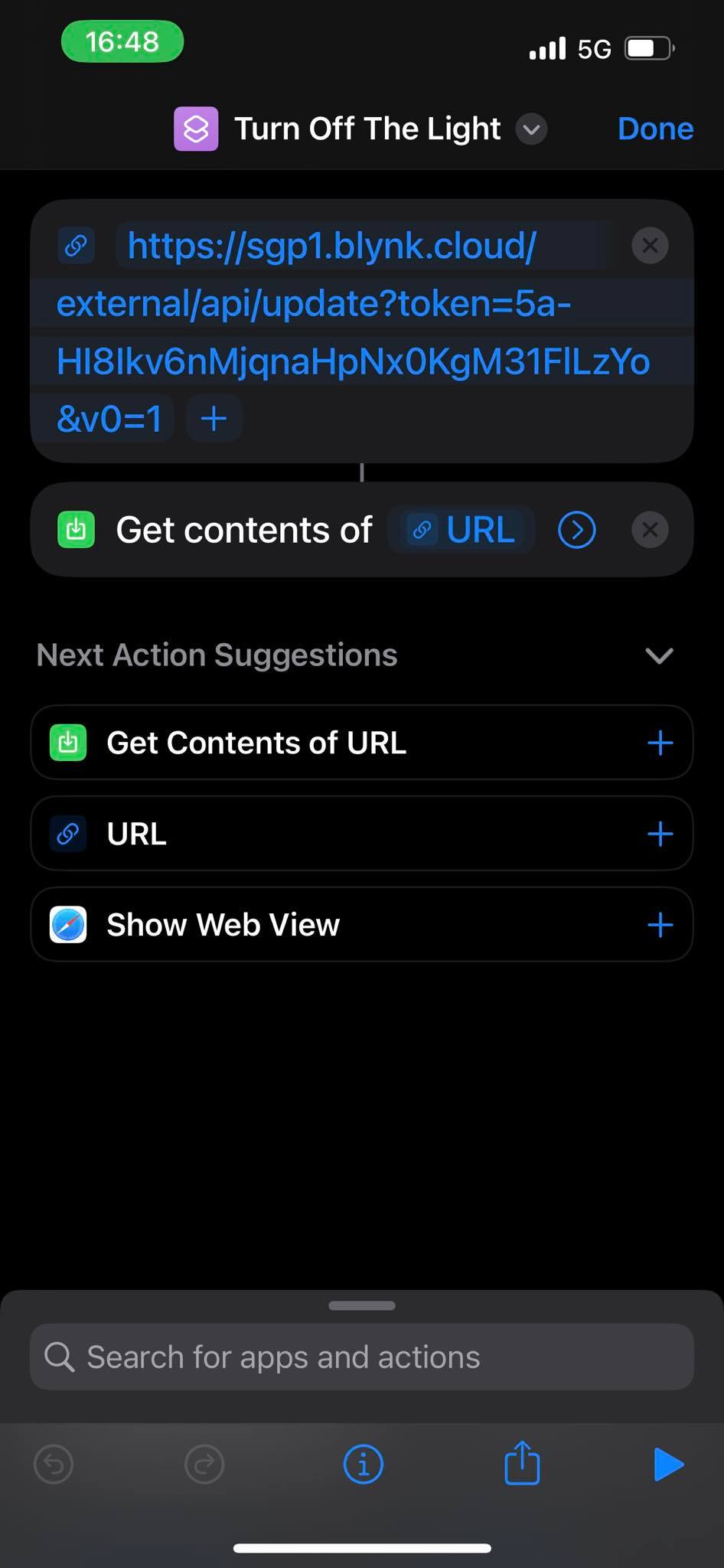724x1568 pixels.
Task: Delete the Get contents of URL action
Action: tap(650, 530)
